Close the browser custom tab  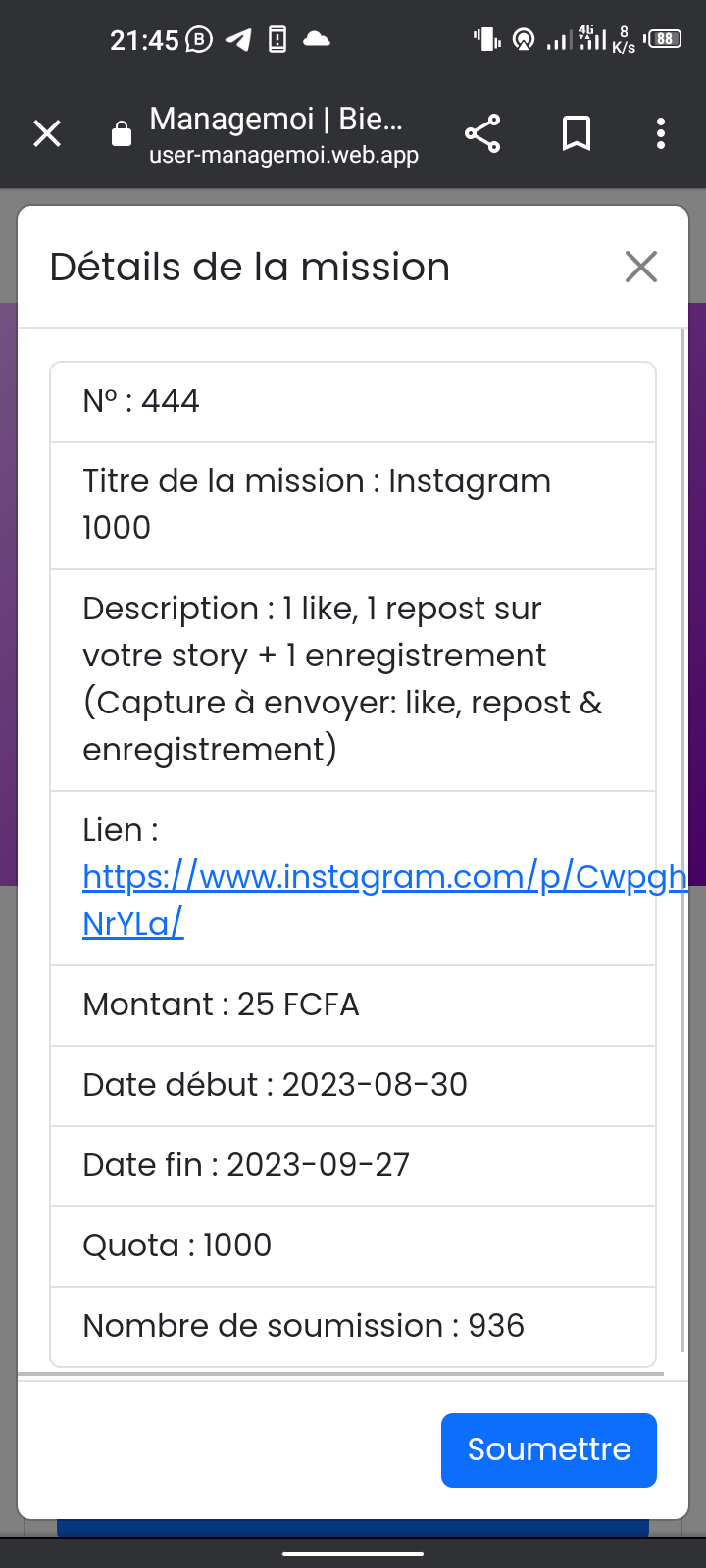click(x=47, y=133)
